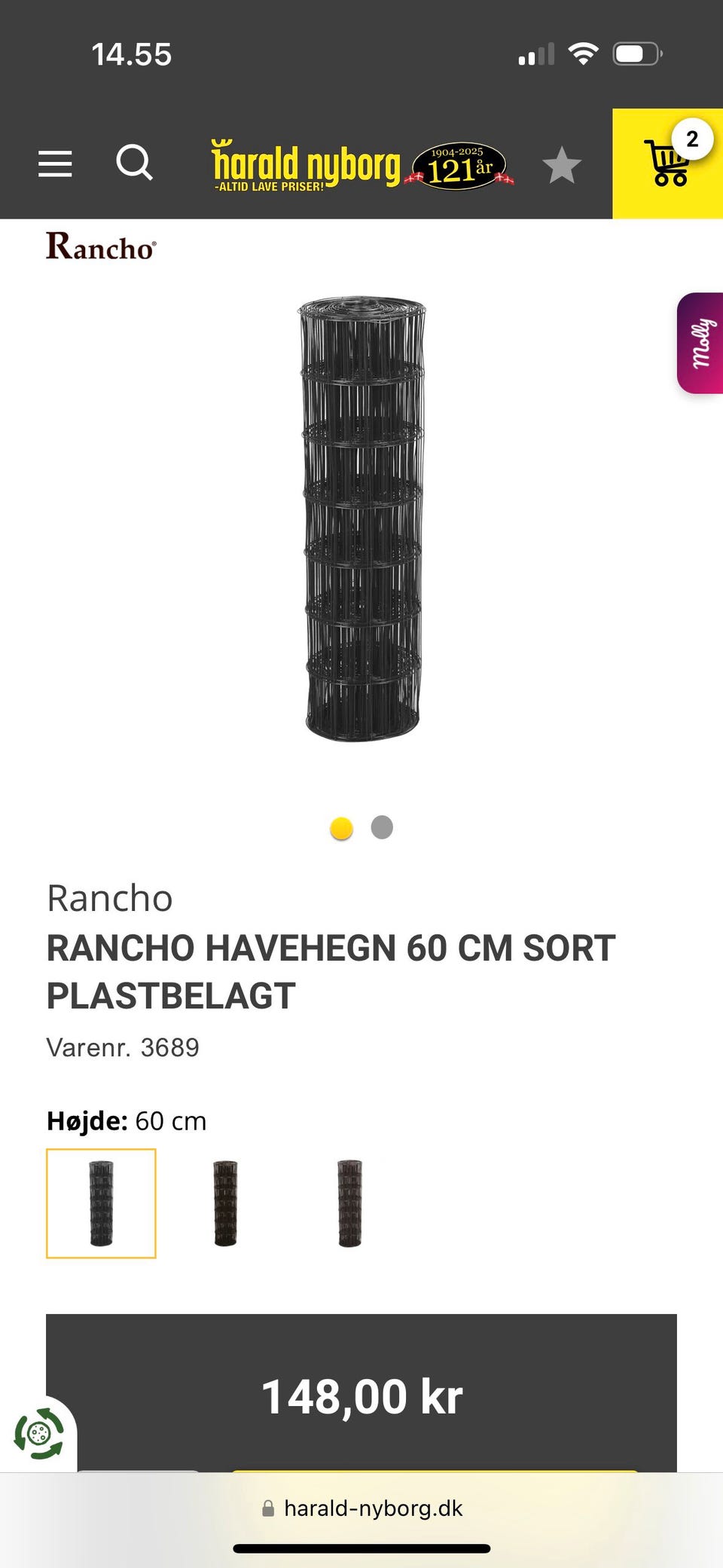This screenshot has width=723, height=1568.
Task: Enlarge the main fence roll image
Action: 362,518
